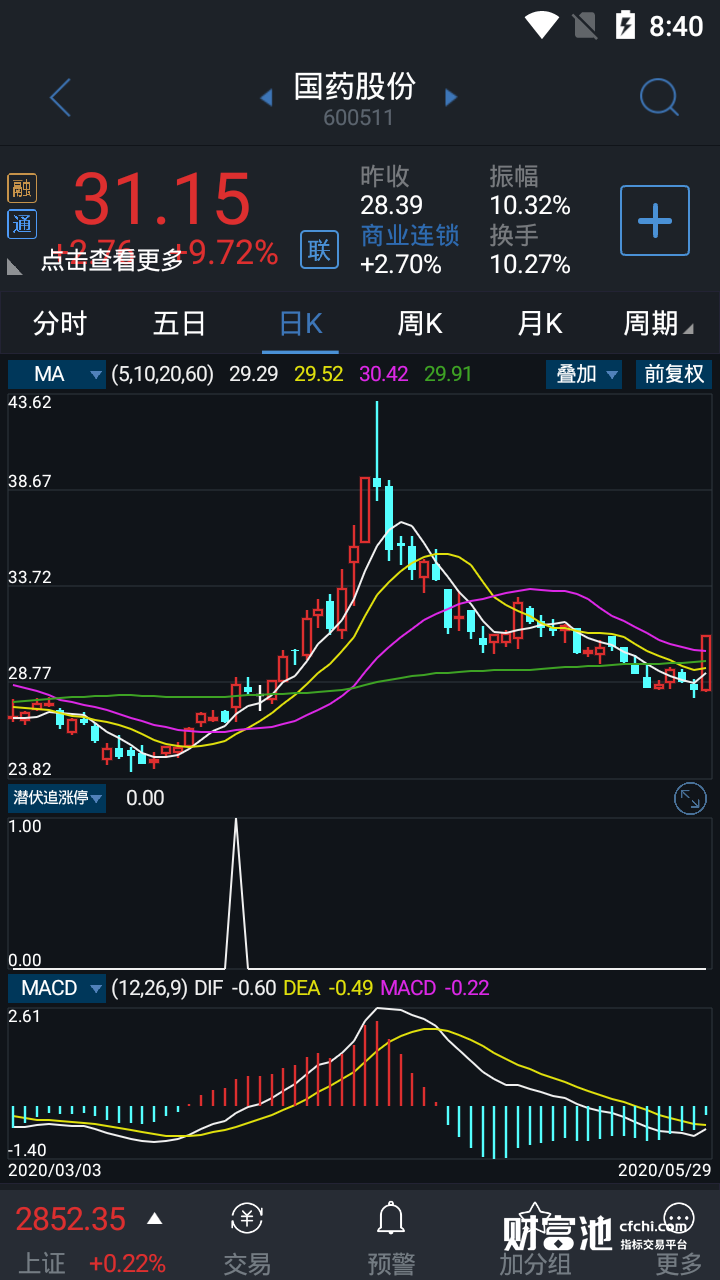This screenshot has width=720, height=1280.
Task: Open the 叠加 overlay dropdown
Action: coord(585,374)
